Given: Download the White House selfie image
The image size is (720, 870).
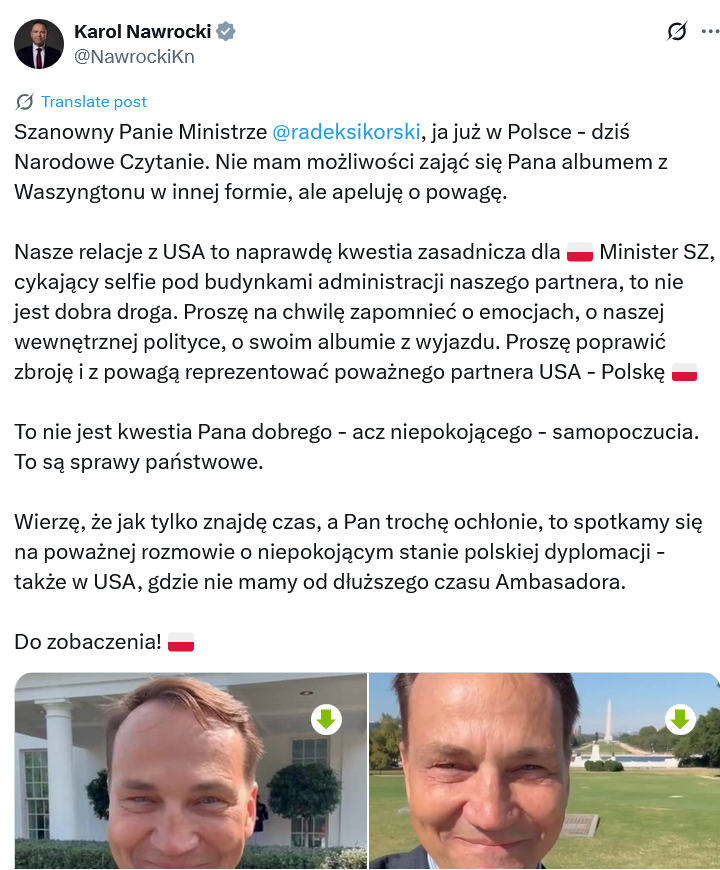Looking at the screenshot, I should pyautogui.click(x=326, y=719).
